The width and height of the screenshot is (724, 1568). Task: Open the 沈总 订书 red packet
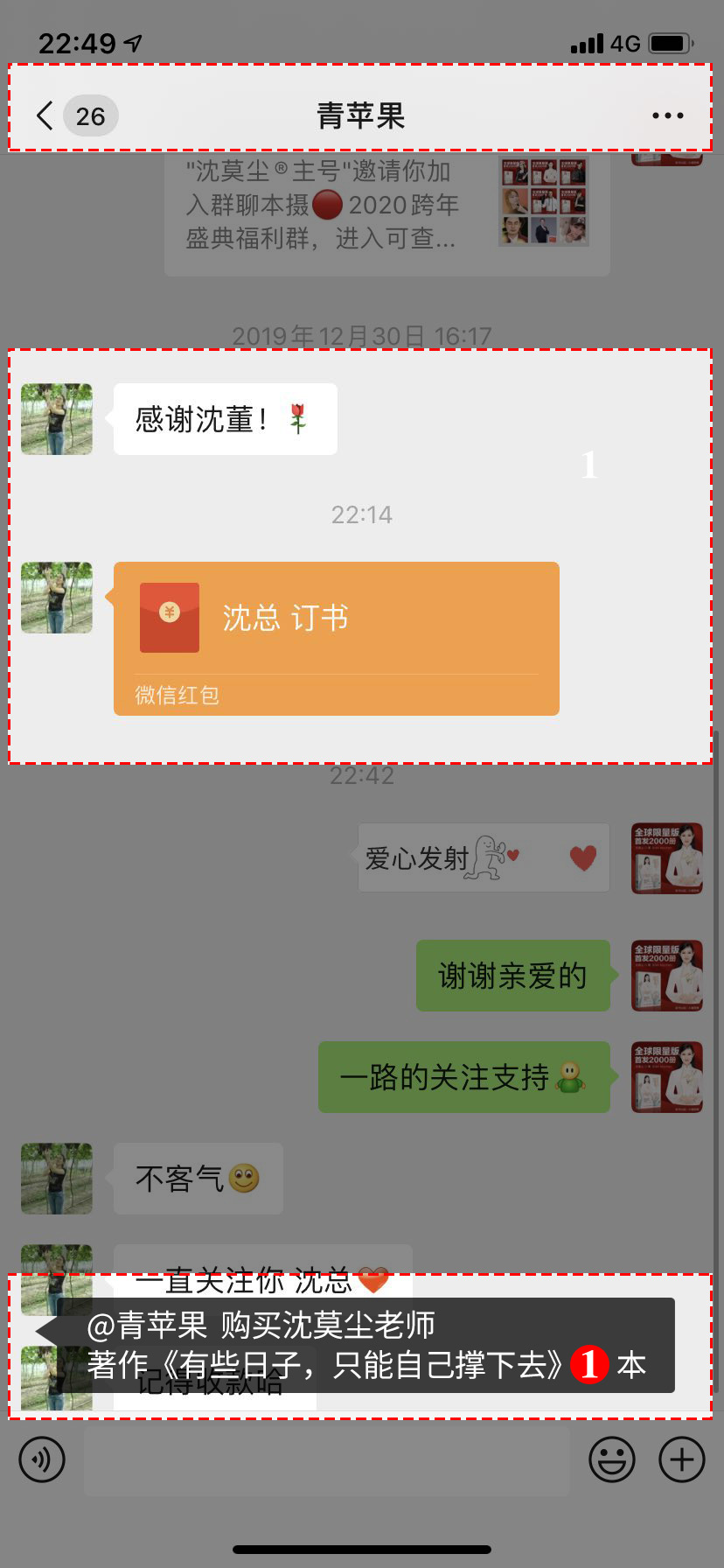tap(336, 637)
